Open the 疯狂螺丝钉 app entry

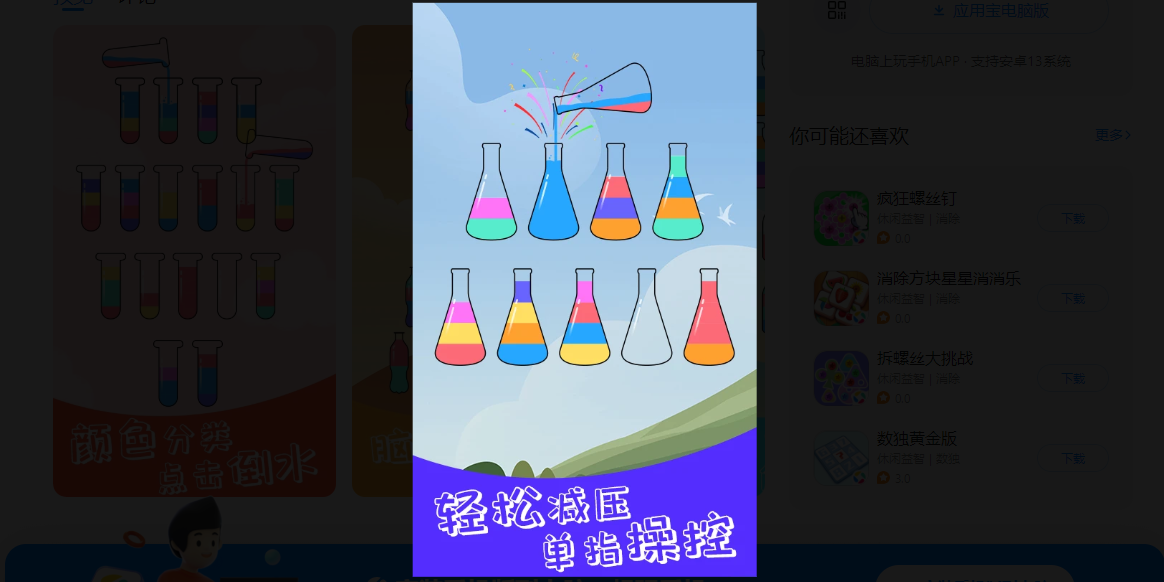pyautogui.click(x=916, y=199)
